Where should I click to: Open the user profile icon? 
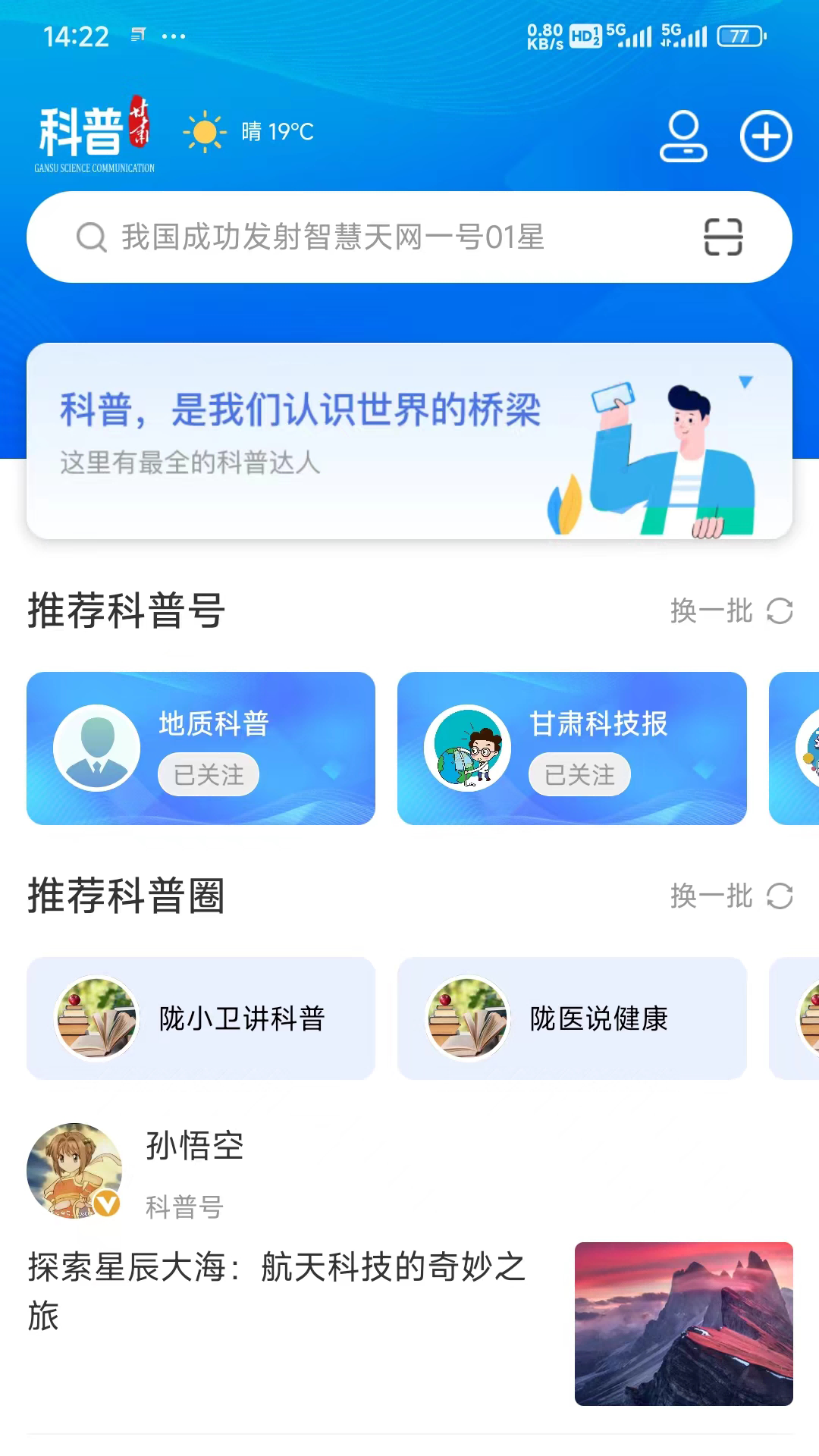click(683, 136)
